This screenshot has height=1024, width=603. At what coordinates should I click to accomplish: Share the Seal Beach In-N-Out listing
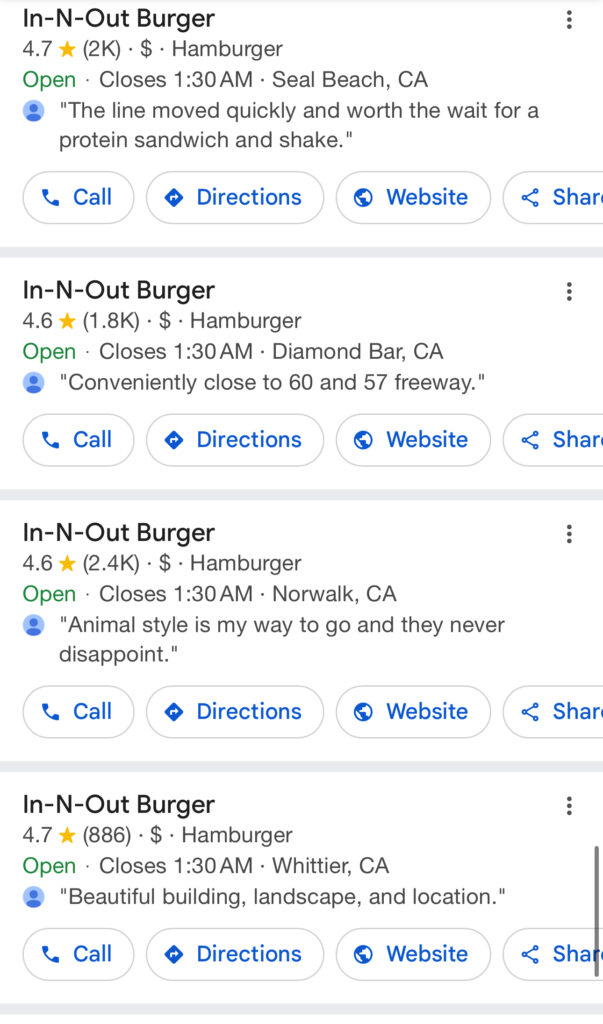554,197
